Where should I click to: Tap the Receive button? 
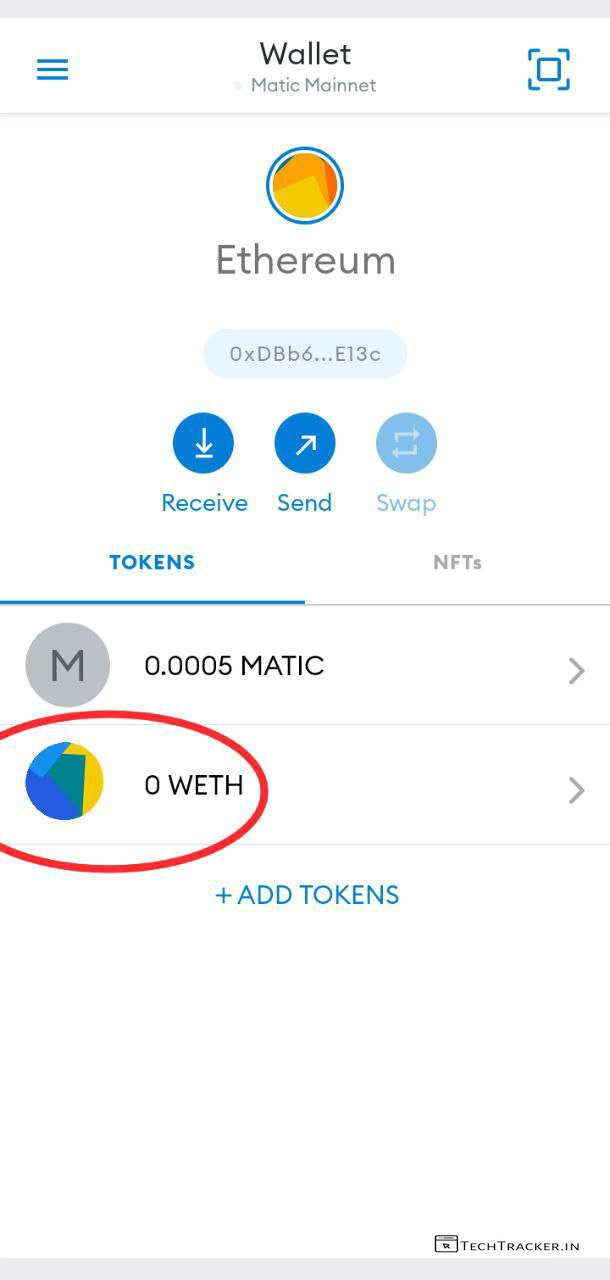coord(204,443)
